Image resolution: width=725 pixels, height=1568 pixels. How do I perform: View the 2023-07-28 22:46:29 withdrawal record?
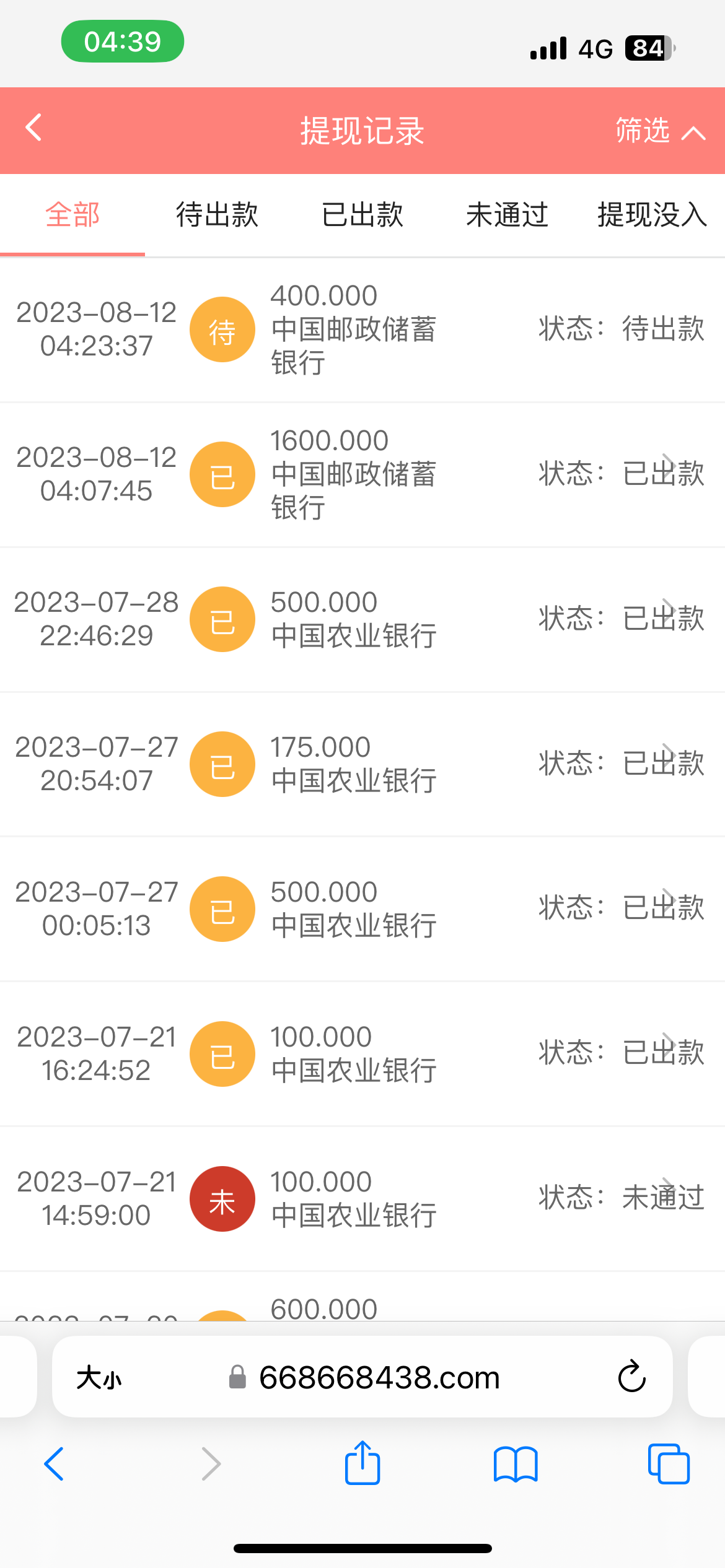pos(362,619)
